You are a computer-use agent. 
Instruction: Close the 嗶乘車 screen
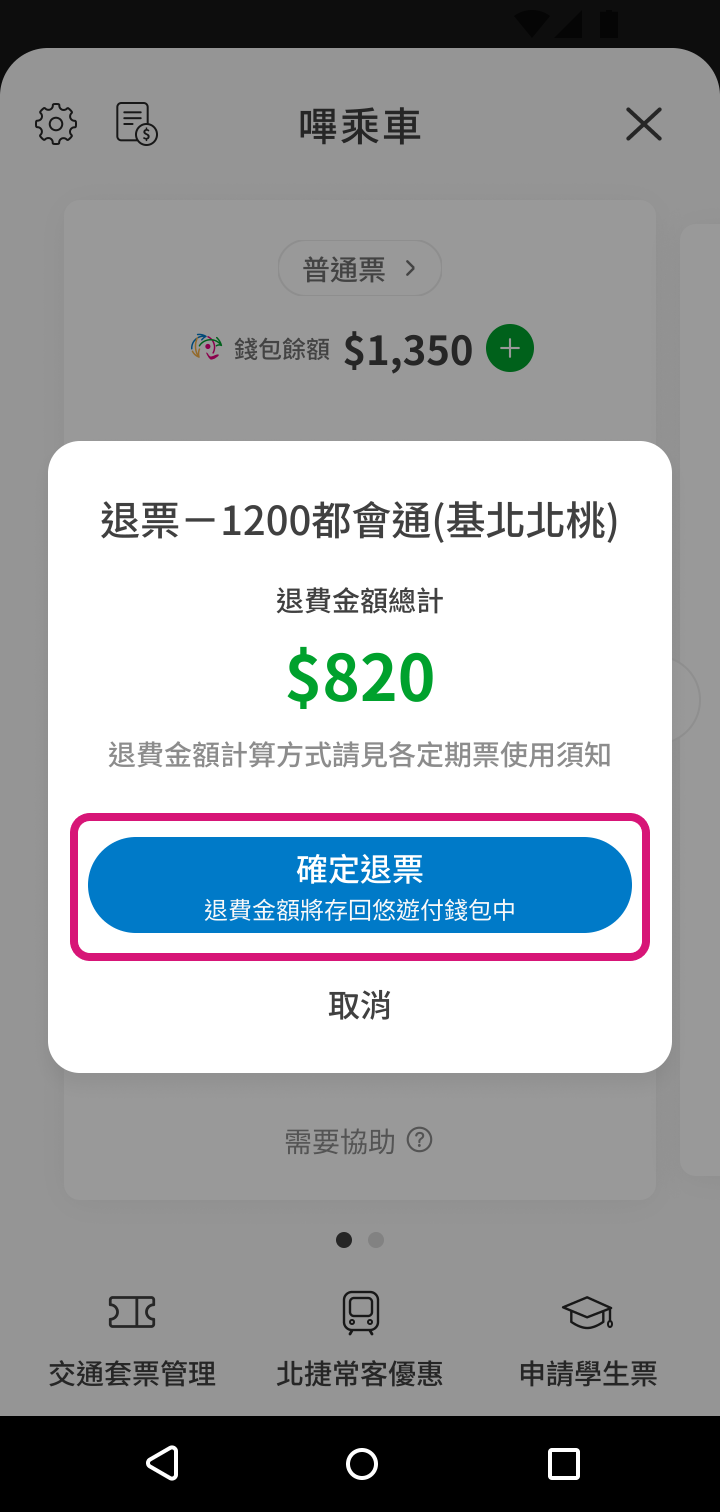click(643, 124)
